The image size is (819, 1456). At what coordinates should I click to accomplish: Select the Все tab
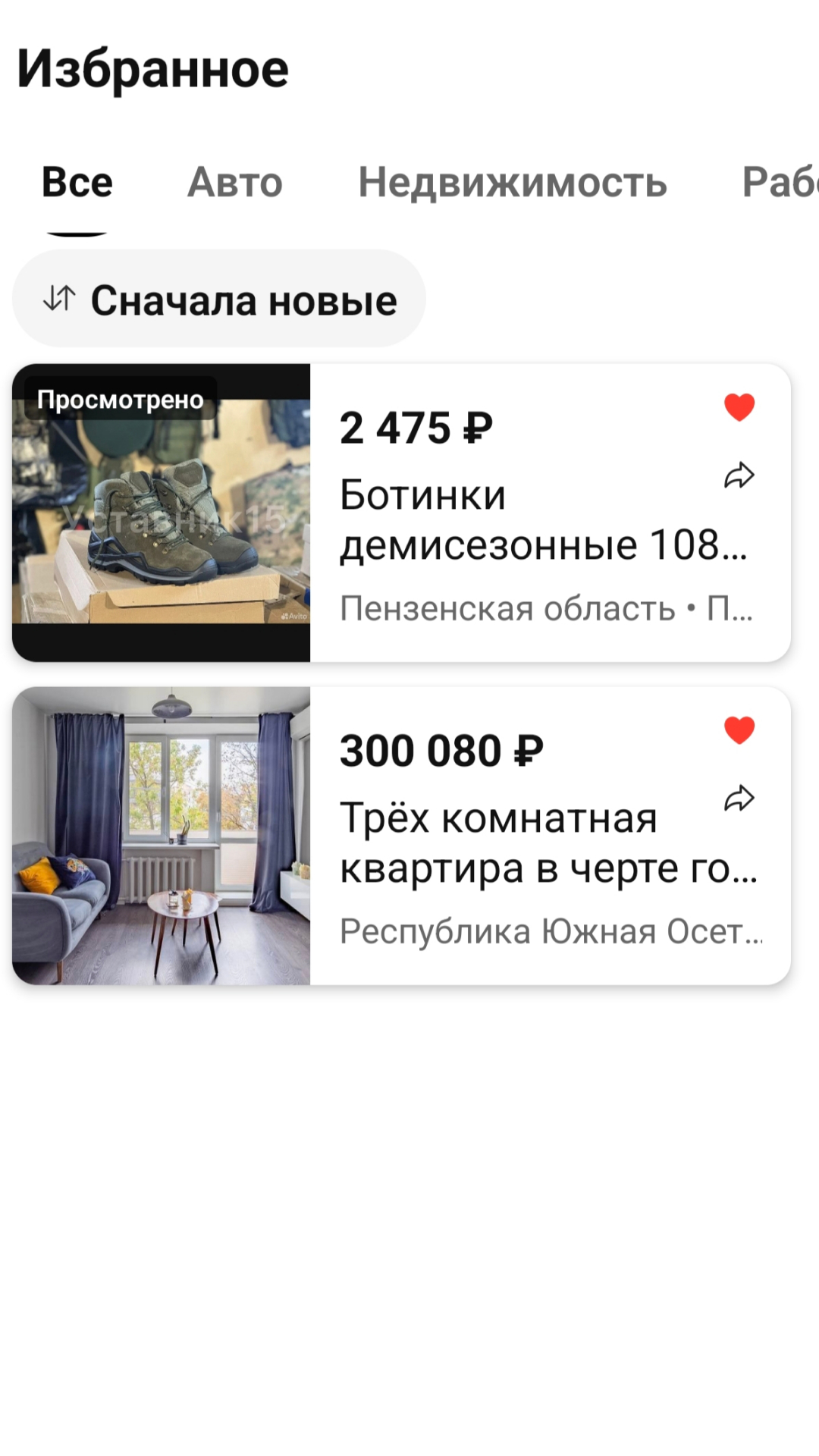click(78, 182)
